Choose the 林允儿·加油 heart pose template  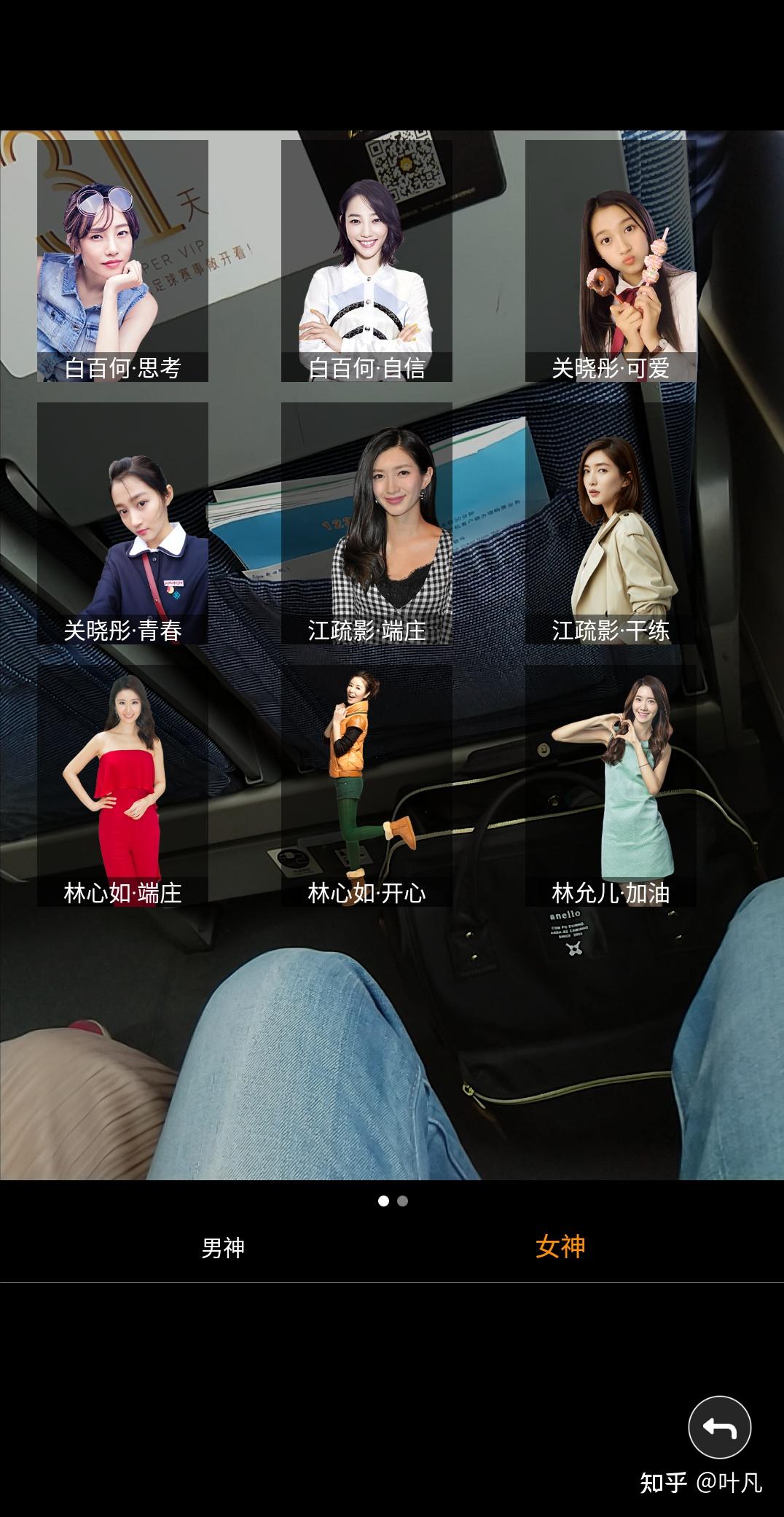pyautogui.click(x=612, y=780)
